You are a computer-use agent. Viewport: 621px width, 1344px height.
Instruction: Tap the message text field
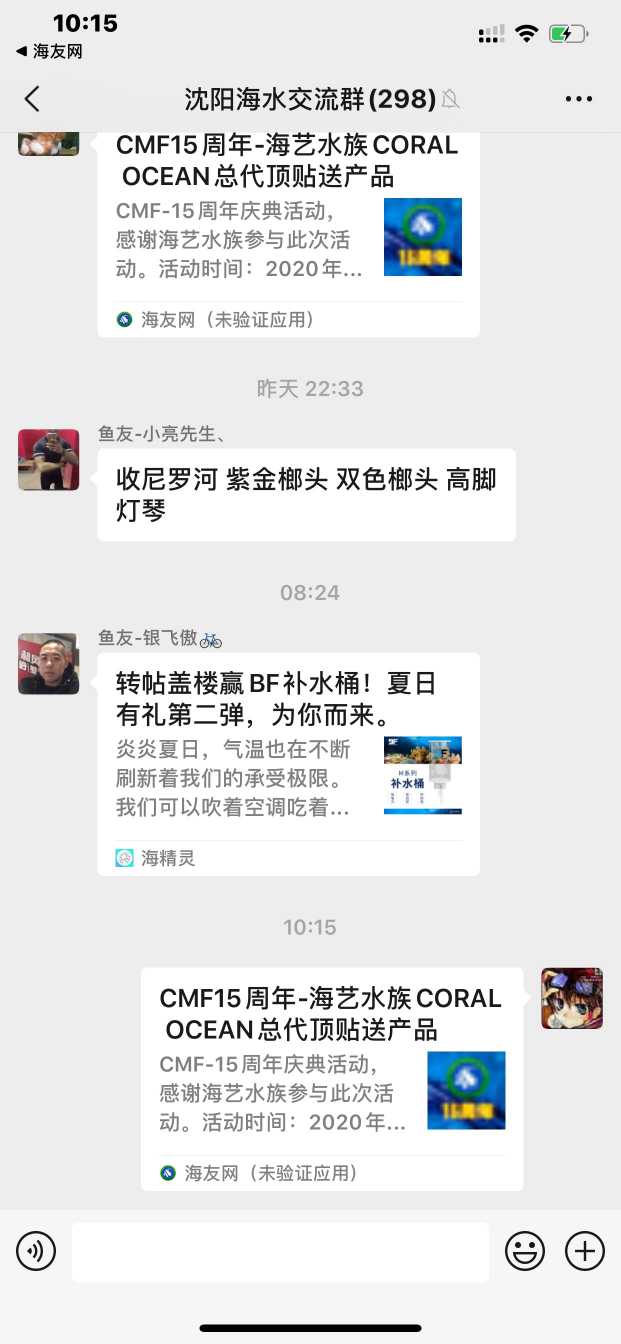point(280,1251)
